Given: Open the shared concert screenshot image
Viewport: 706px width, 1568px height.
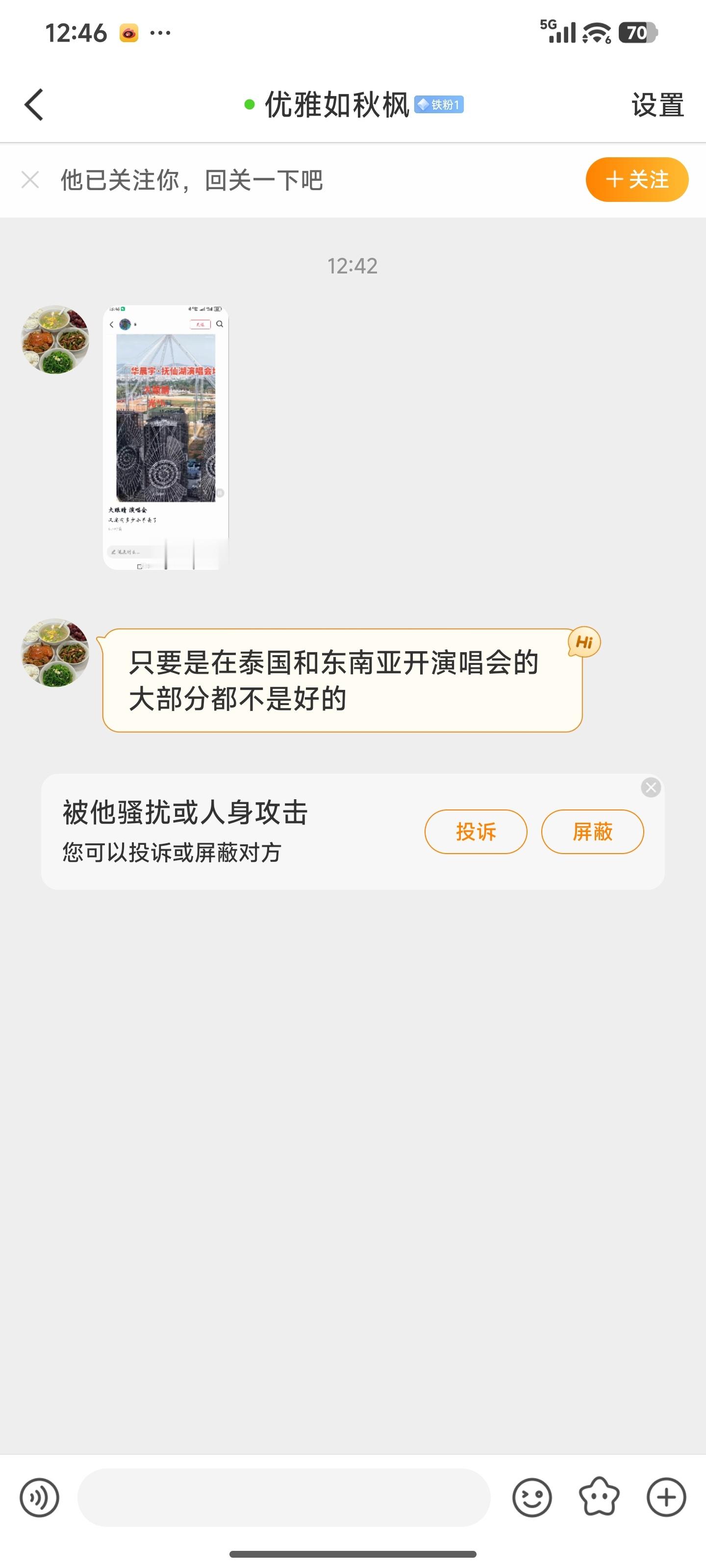Looking at the screenshot, I should click(x=166, y=437).
